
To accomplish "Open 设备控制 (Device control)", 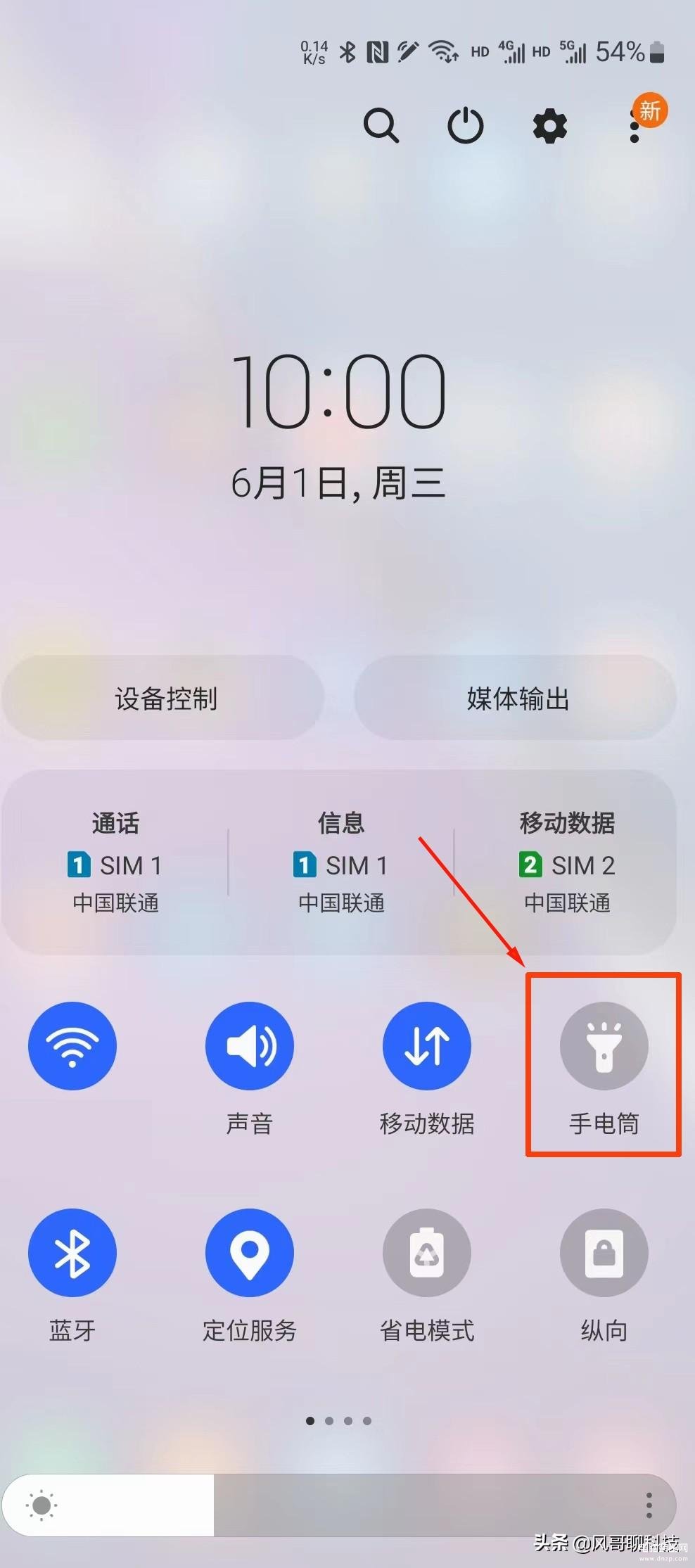I will [164, 698].
